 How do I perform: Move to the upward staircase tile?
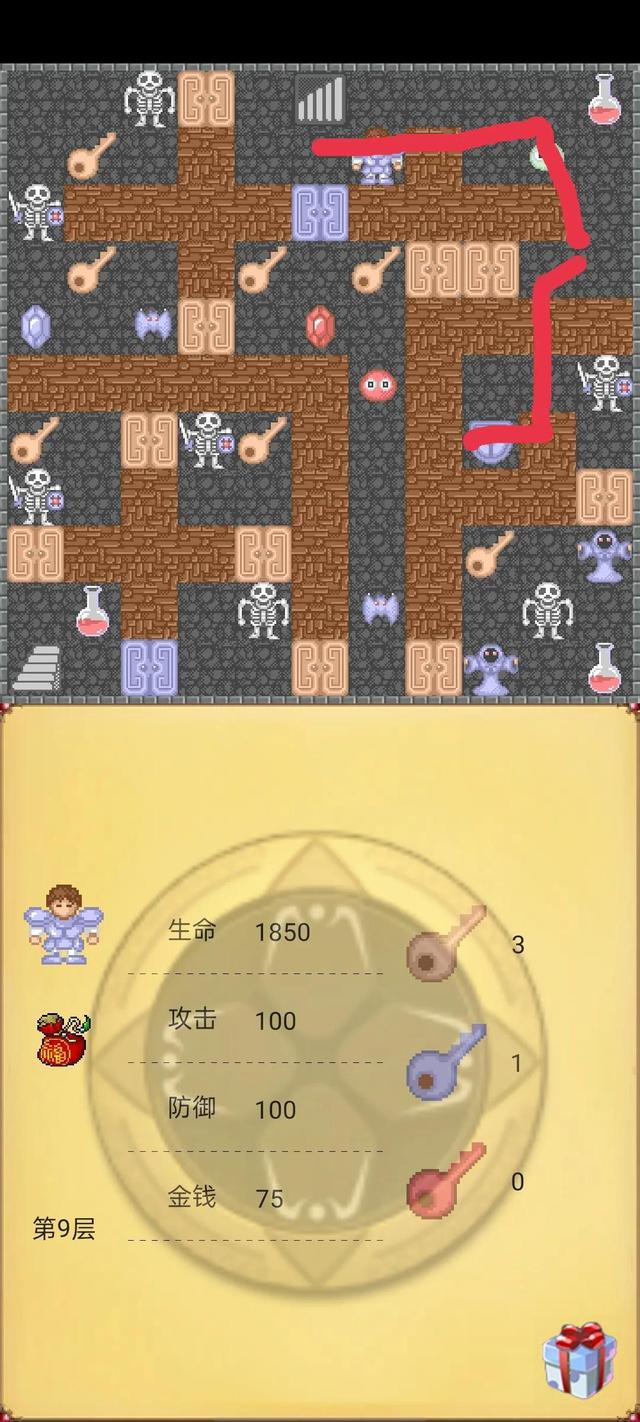[x=319, y=100]
